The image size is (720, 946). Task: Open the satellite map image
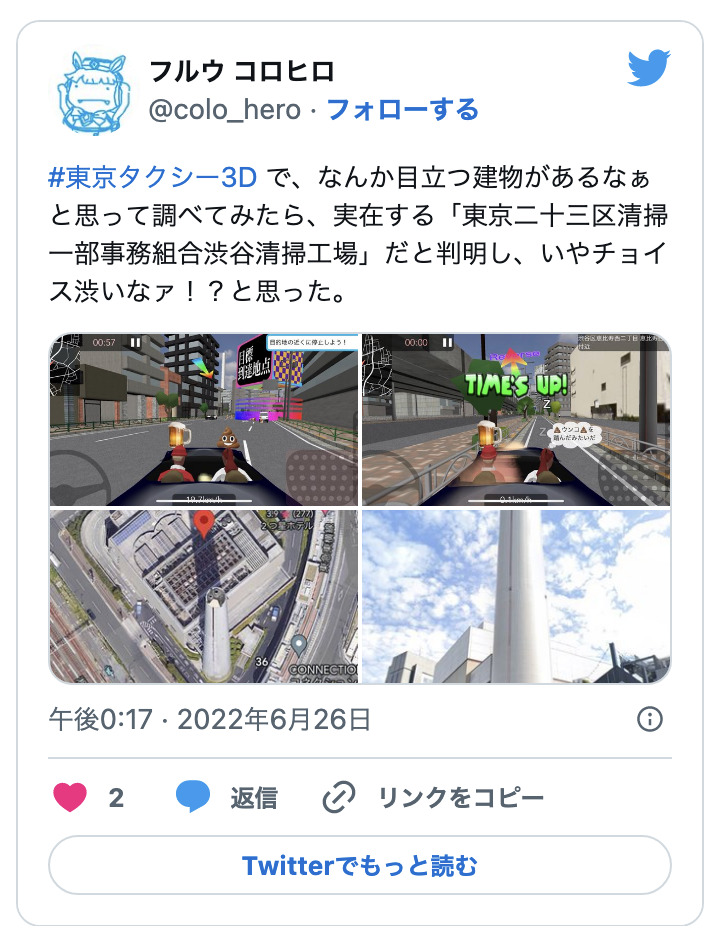point(203,596)
